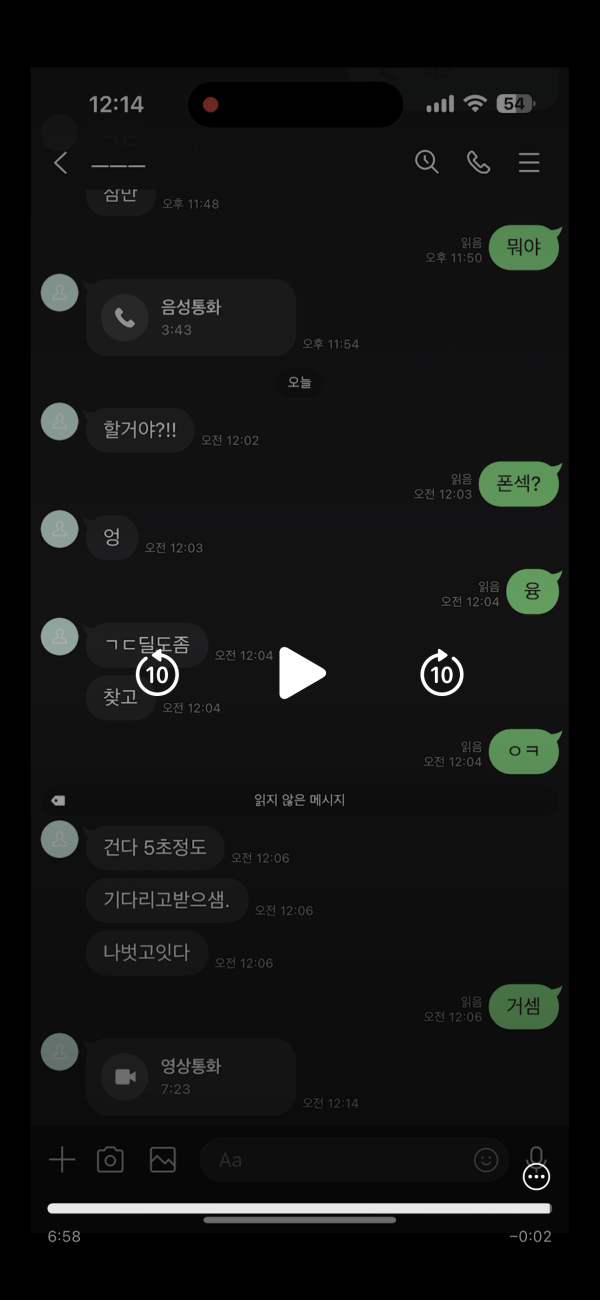Tap the video progress bar

[299, 1208]
